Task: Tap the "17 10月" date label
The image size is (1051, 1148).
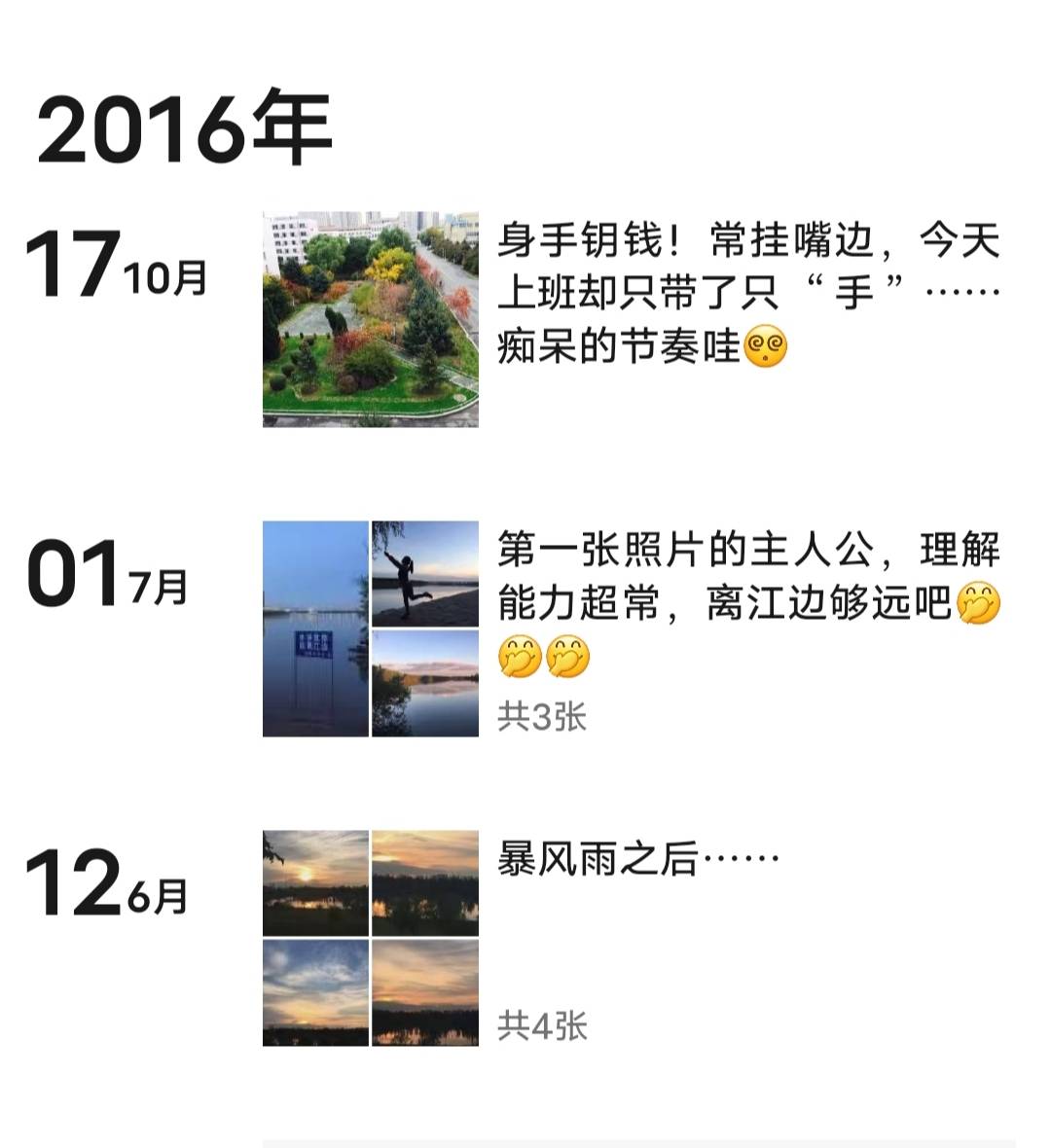Action: [117, 263]
